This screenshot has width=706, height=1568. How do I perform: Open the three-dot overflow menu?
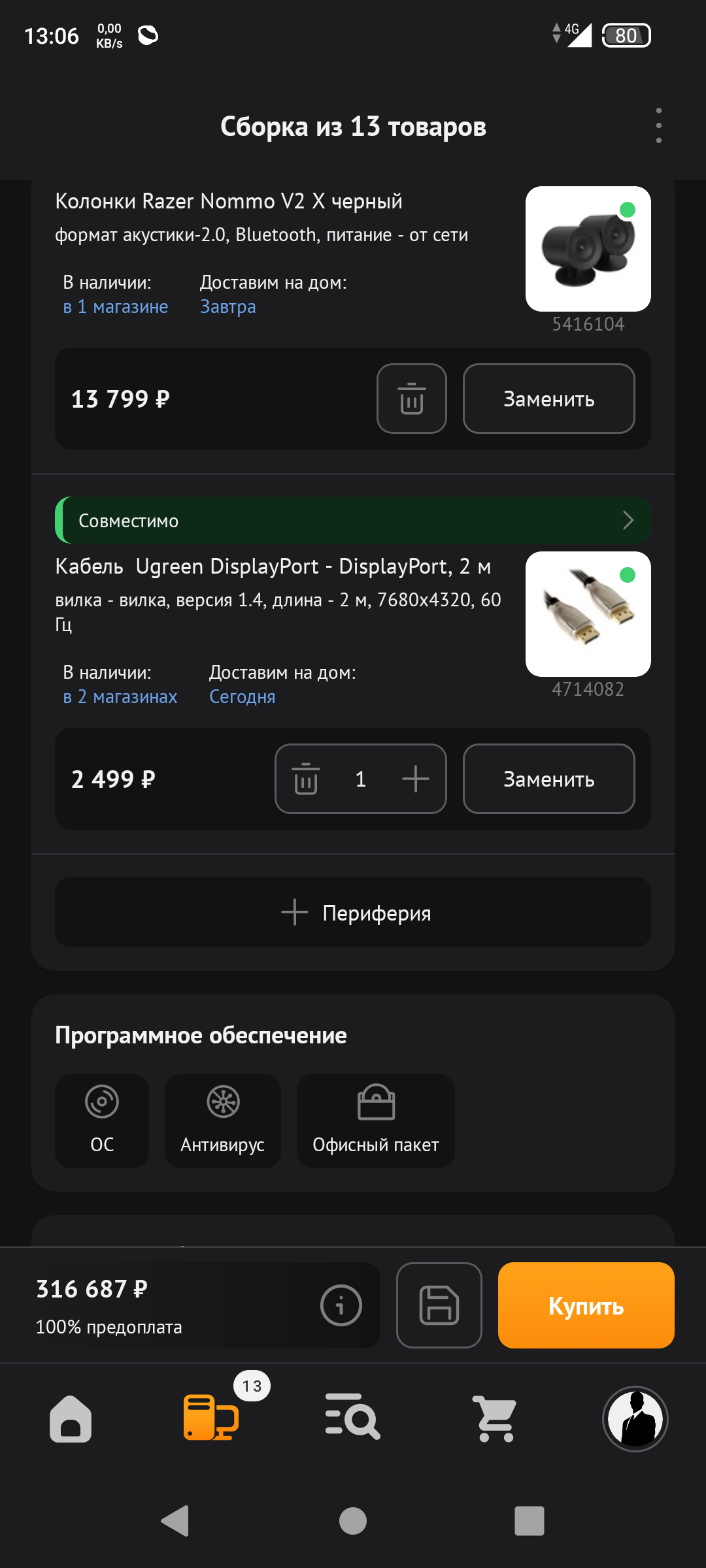pyautogui.click(x=658, y=125)
